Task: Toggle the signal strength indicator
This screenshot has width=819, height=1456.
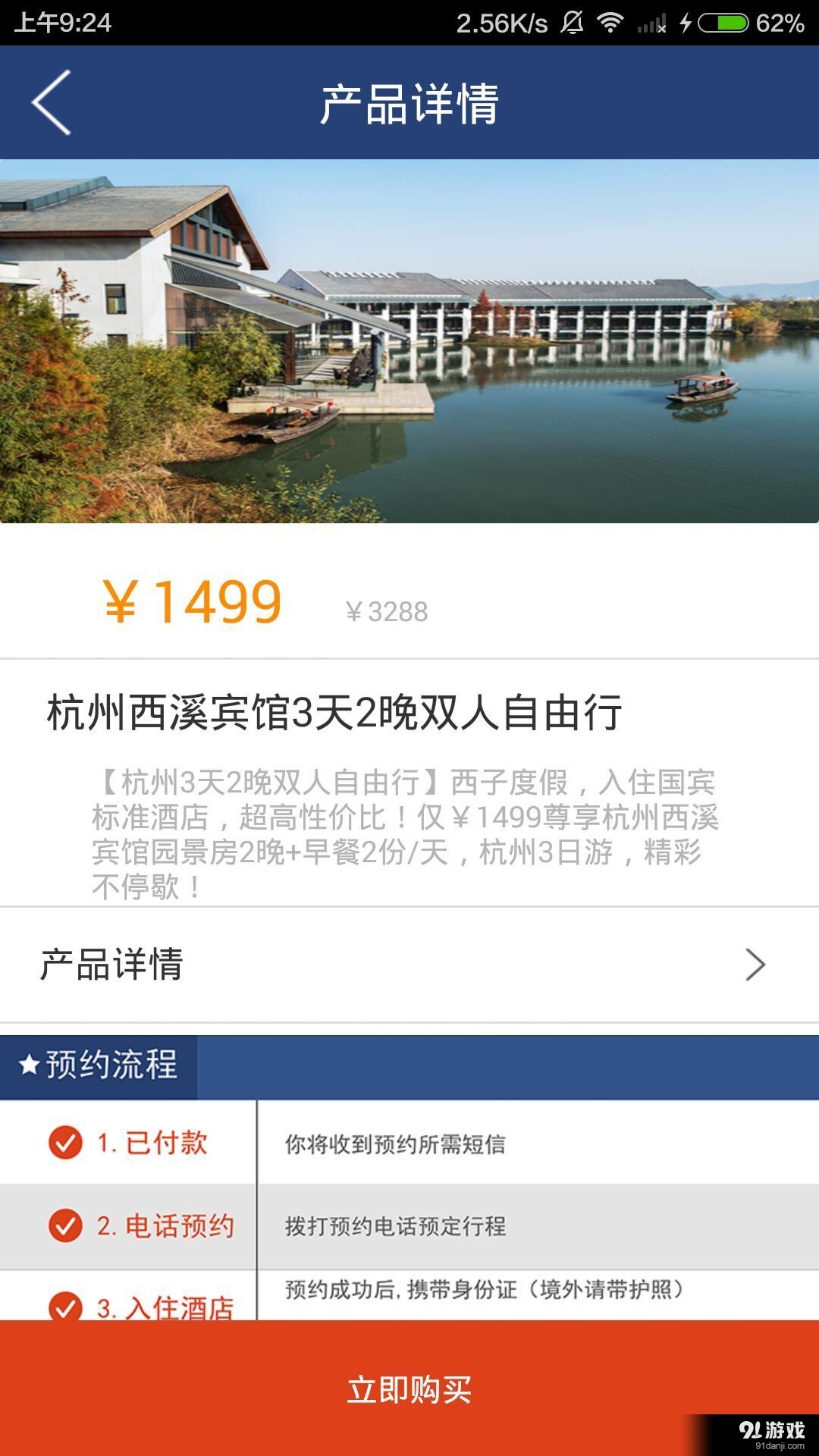Action: click(651, 23)
